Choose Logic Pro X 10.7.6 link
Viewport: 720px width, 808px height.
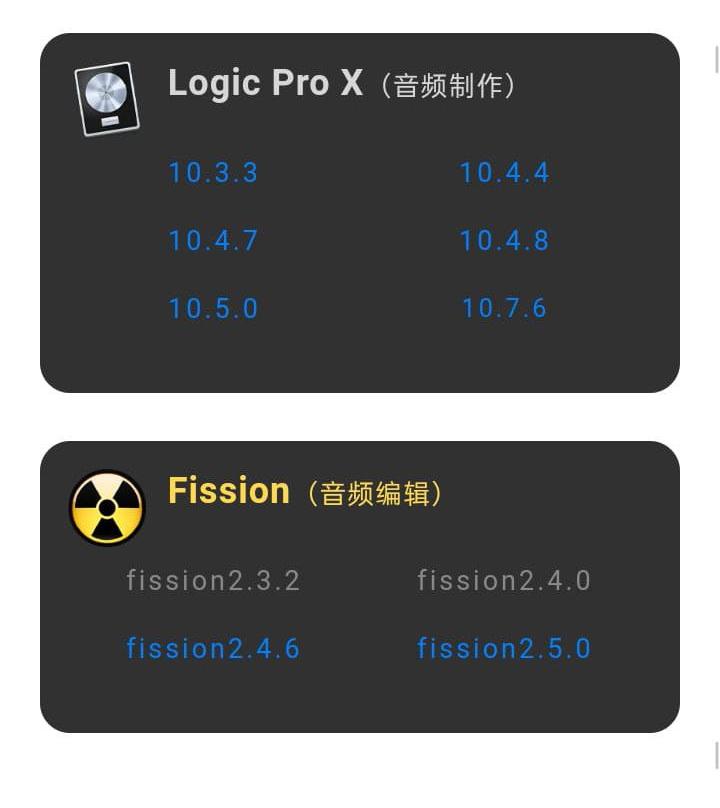click(504, 309)
